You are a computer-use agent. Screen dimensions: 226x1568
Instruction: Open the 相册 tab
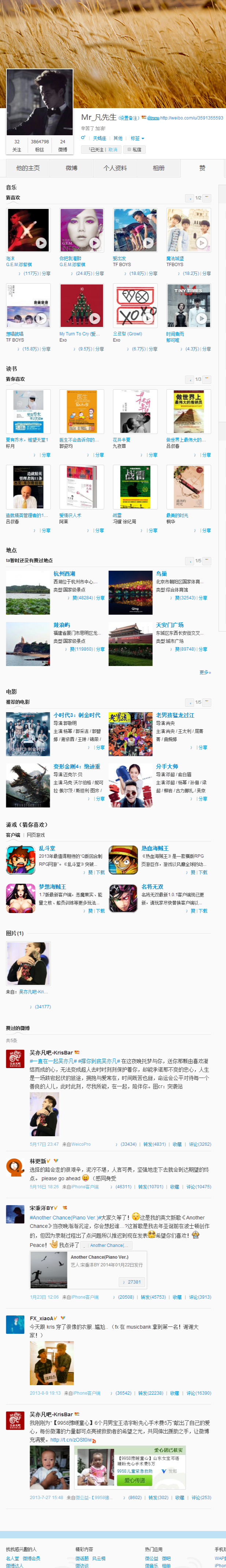coord(159,168)
